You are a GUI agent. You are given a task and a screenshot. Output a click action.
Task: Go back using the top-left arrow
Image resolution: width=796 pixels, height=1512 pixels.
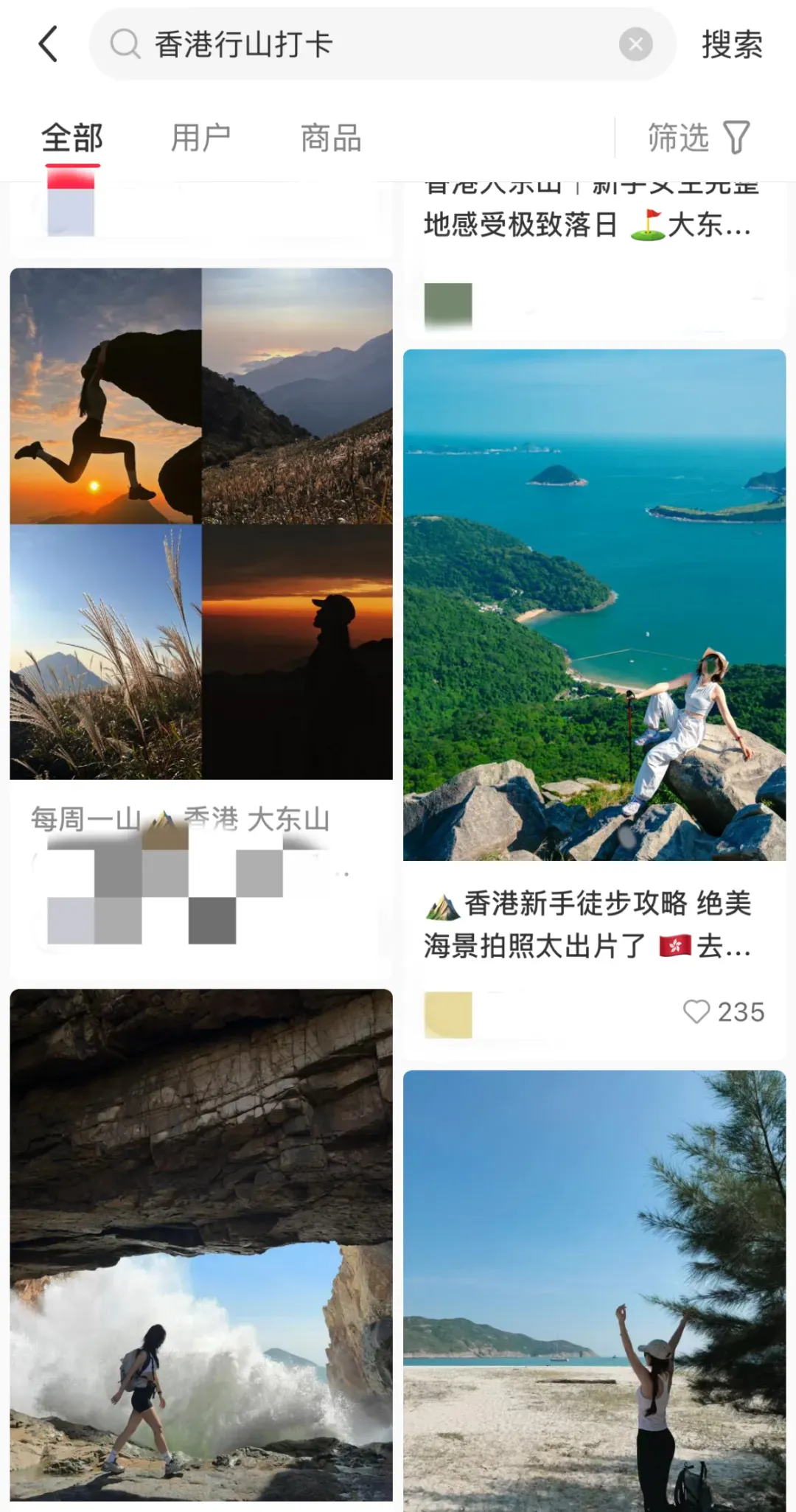(48, 44)
